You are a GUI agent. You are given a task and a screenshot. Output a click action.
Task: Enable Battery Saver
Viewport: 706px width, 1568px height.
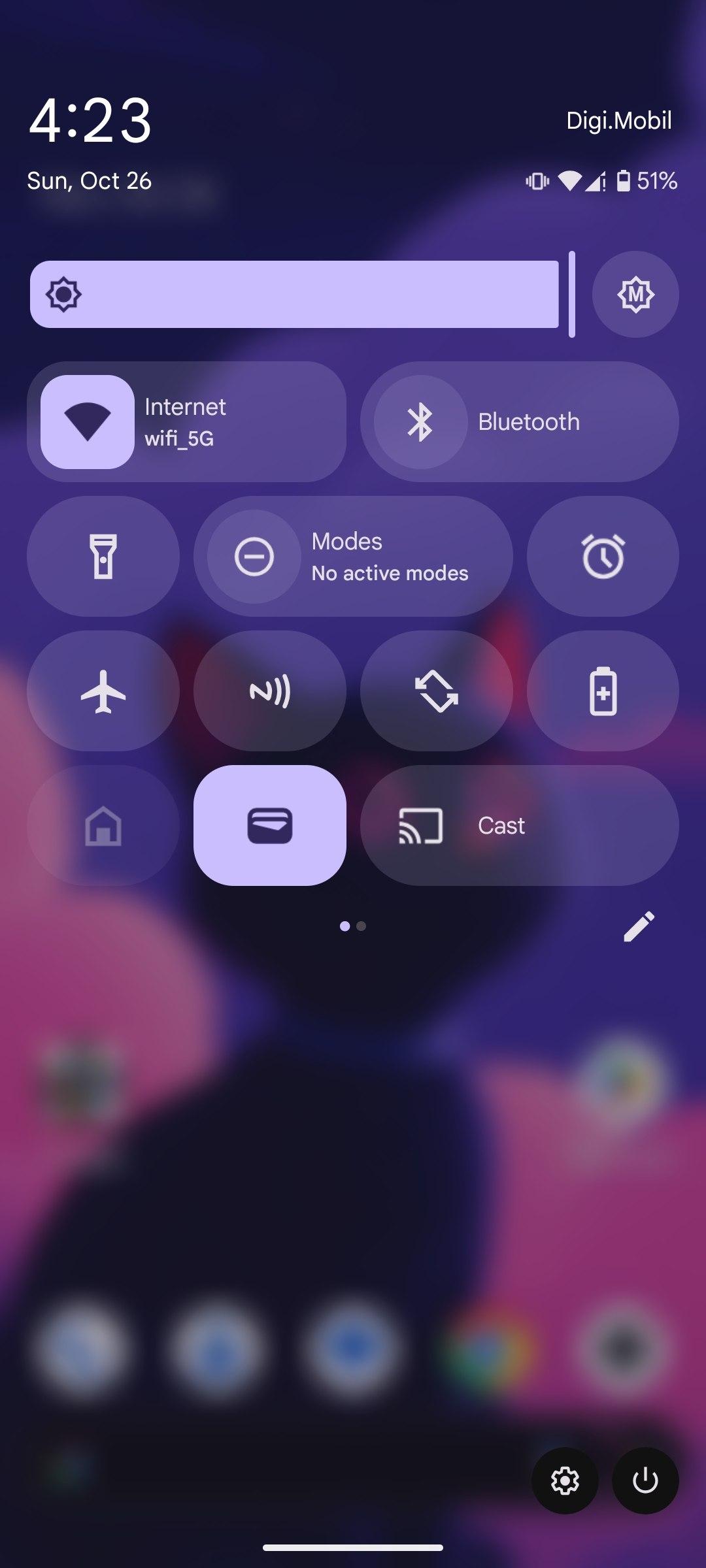pos(603,691)
